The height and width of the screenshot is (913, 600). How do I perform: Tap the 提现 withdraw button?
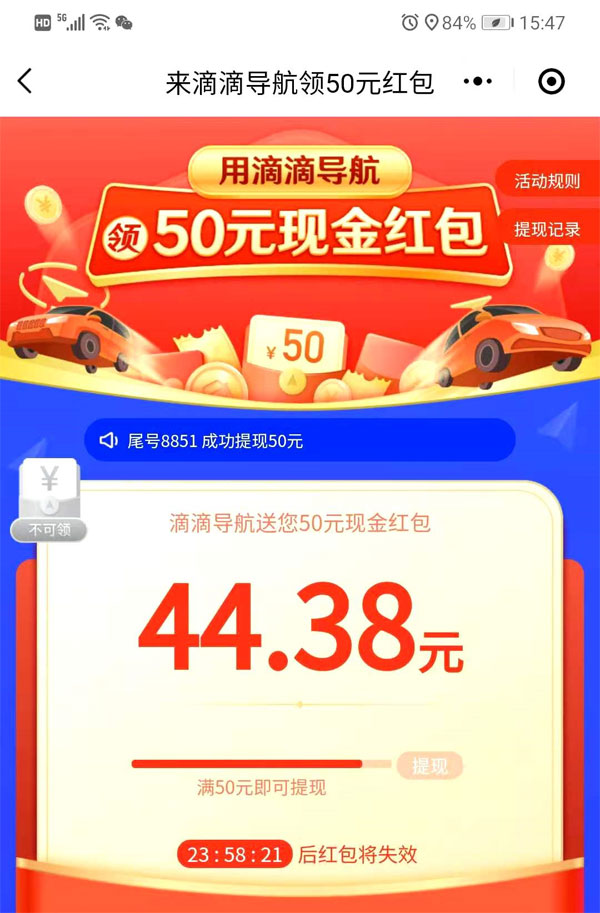(430, 766)
